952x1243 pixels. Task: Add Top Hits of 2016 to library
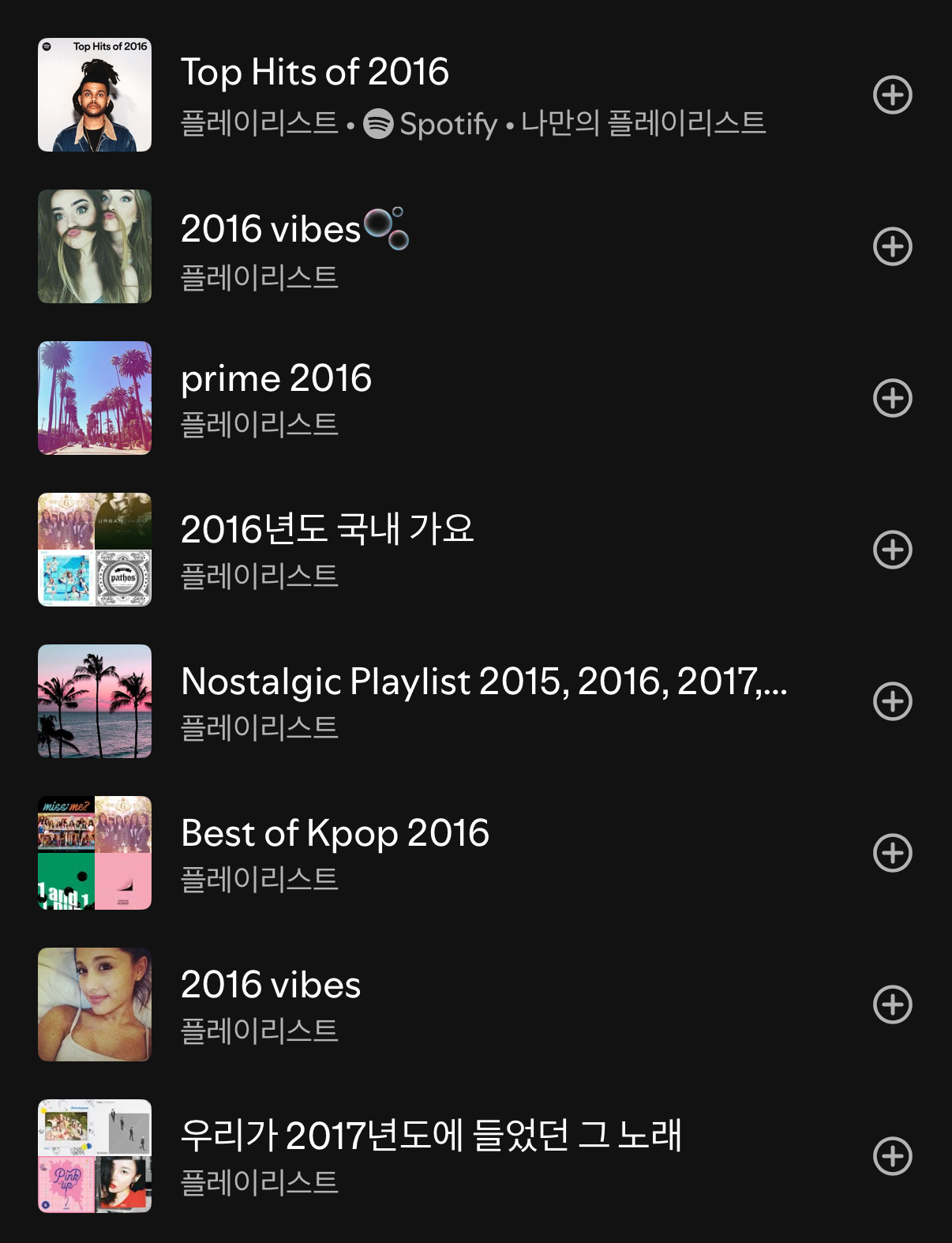click(892, 96)
